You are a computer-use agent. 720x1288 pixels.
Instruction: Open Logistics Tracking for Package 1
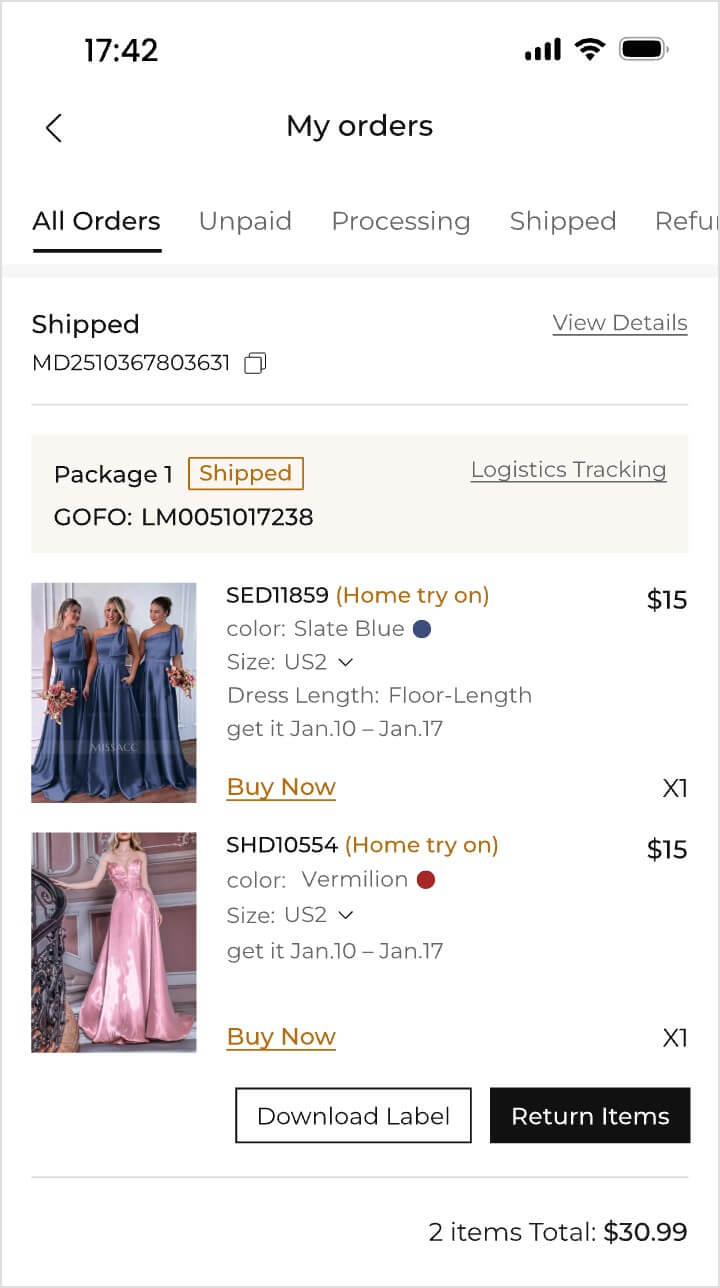pos(568,470)
